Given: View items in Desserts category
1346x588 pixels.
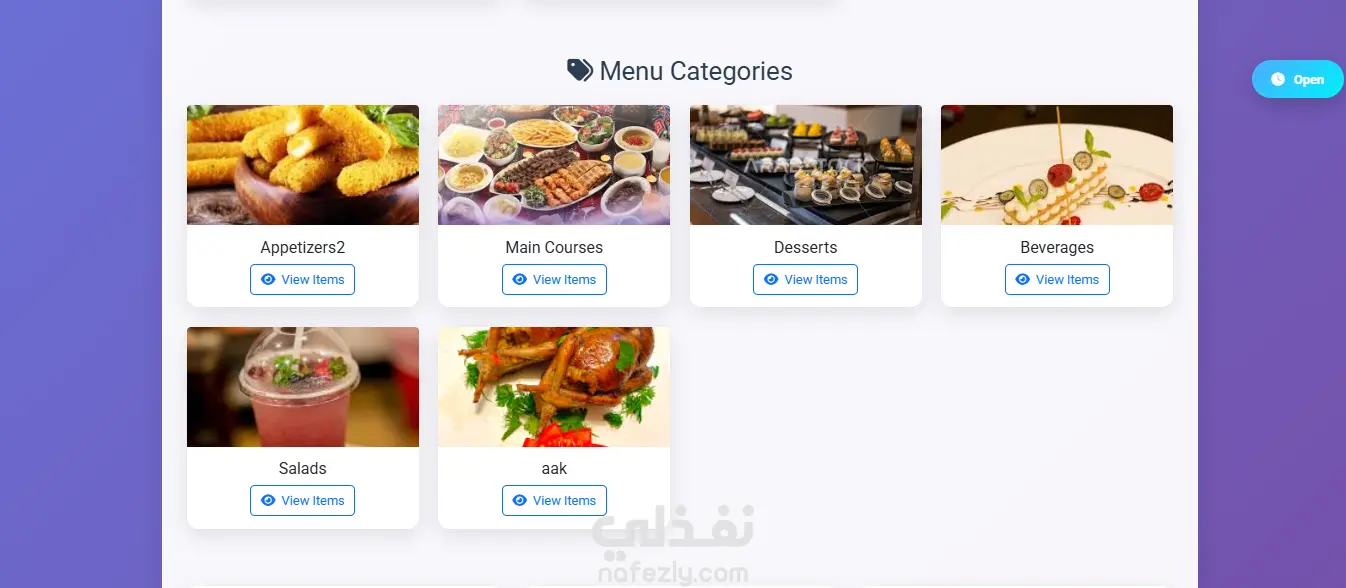Looking at the screenshot, I should (805, 280).
